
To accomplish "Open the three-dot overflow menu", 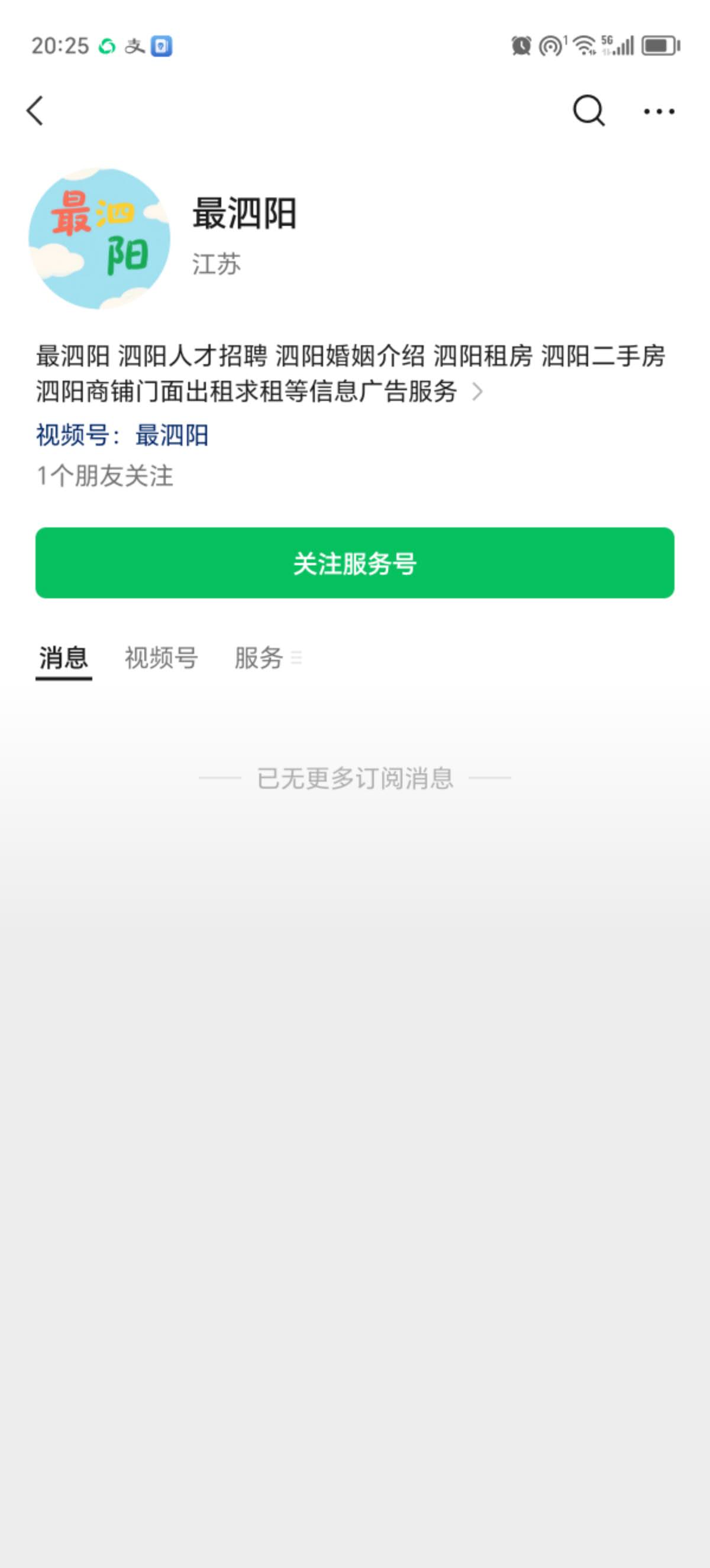I will pos(659,111).
